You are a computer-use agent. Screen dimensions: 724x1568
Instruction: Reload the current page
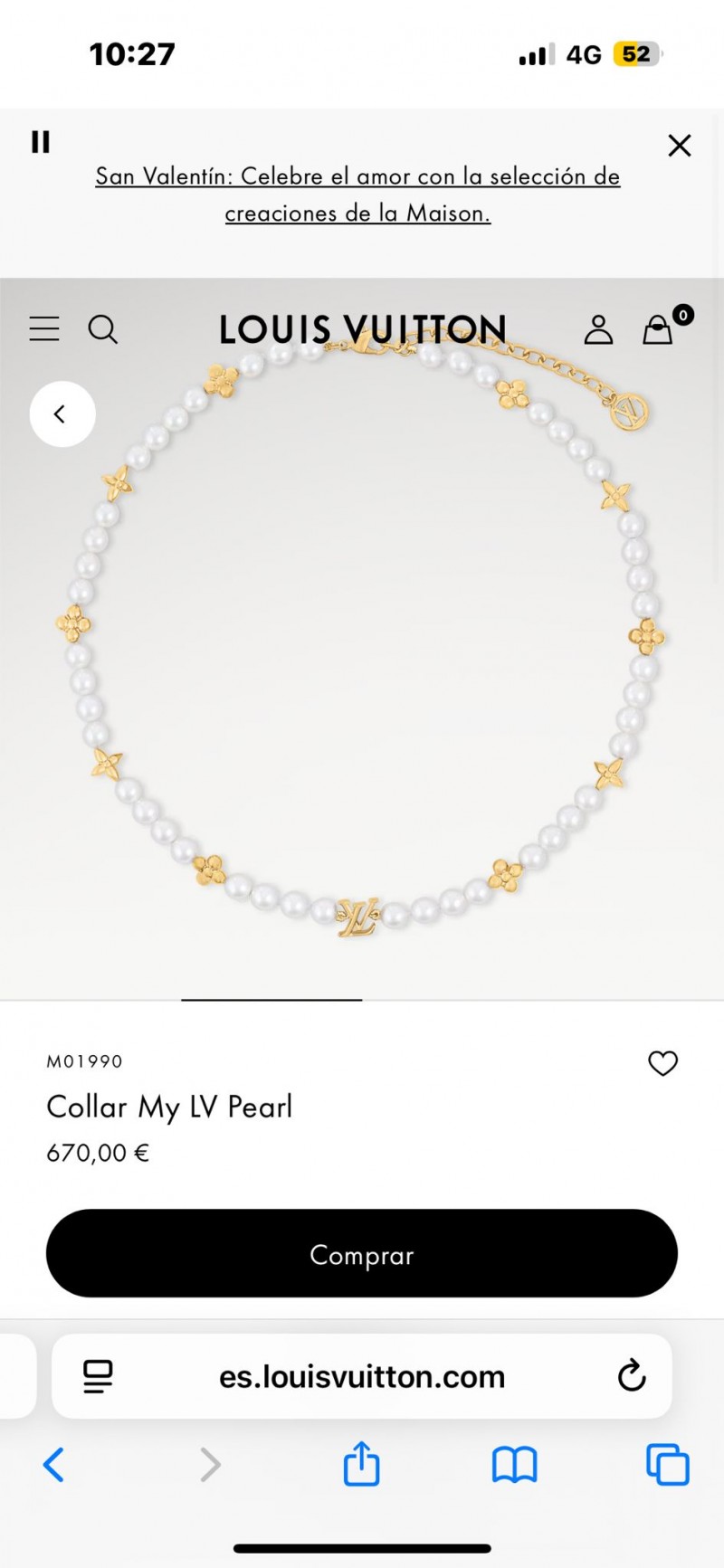[631, 1376]
